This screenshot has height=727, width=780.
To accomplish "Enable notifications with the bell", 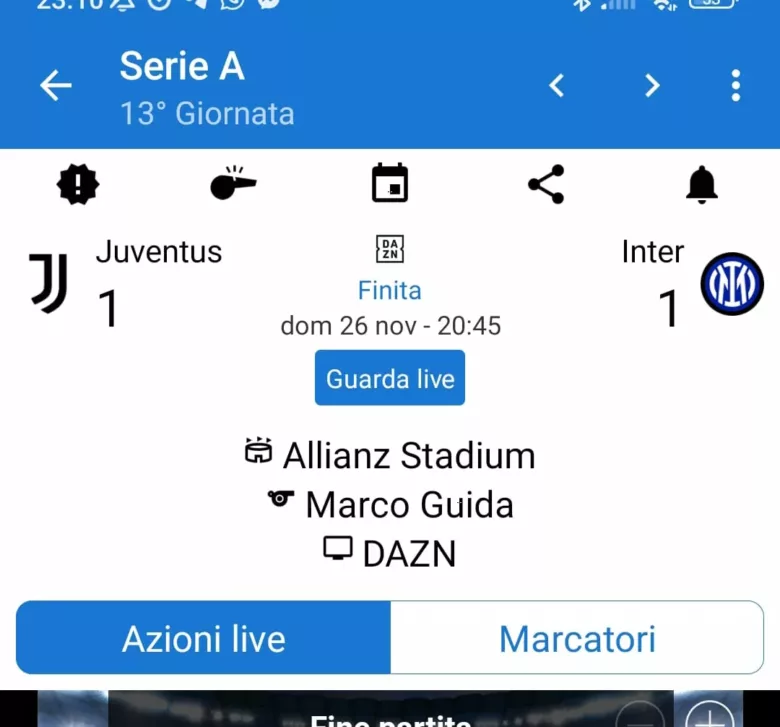I will pyautogui.click(x=702, y=185).
